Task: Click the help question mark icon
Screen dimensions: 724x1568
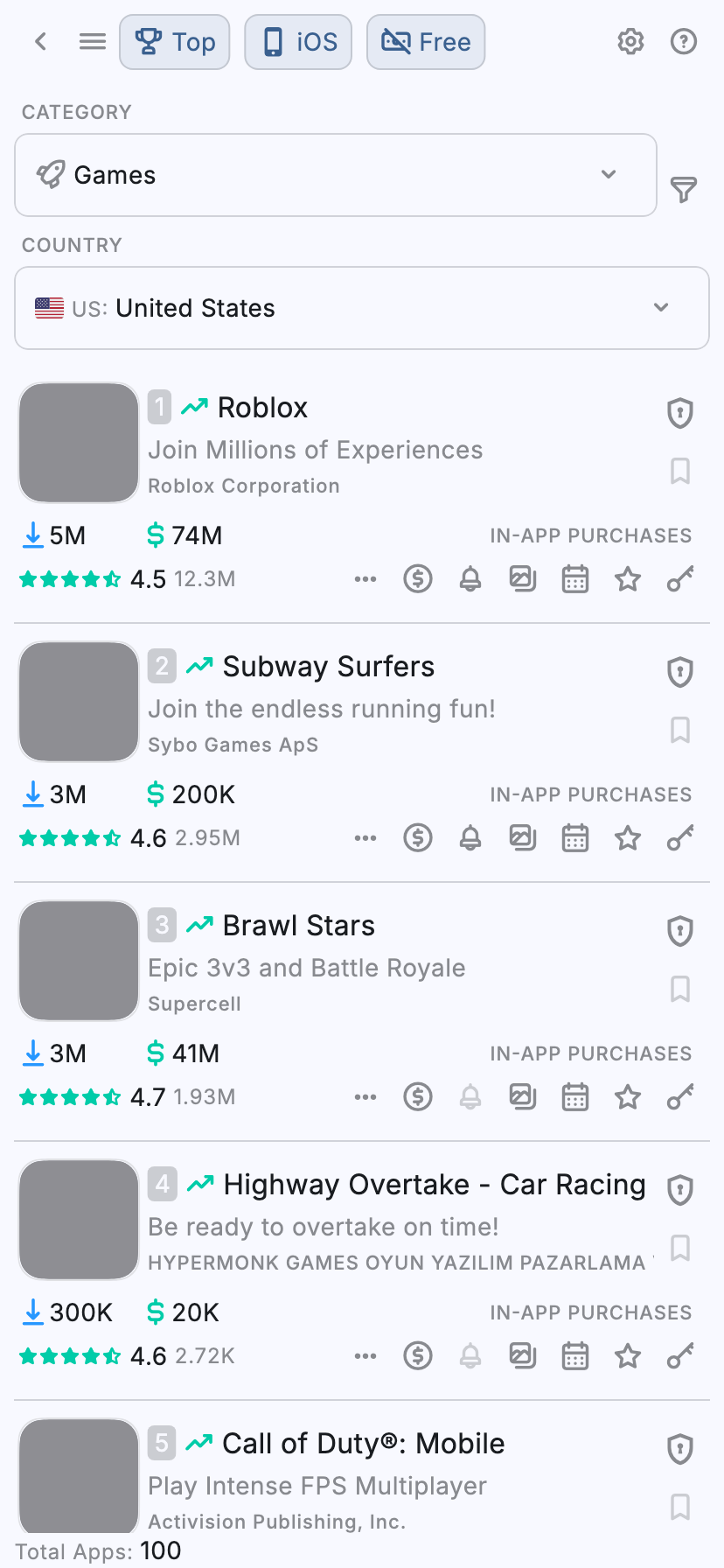Action: point(683,41)
